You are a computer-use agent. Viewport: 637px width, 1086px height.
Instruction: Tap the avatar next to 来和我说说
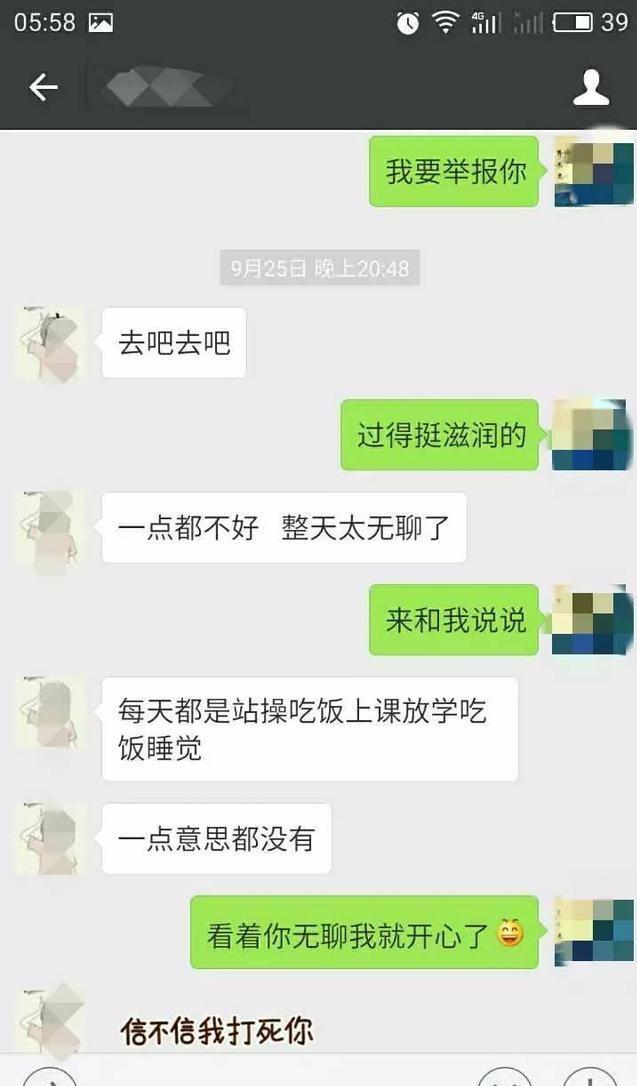click(594, 620)
